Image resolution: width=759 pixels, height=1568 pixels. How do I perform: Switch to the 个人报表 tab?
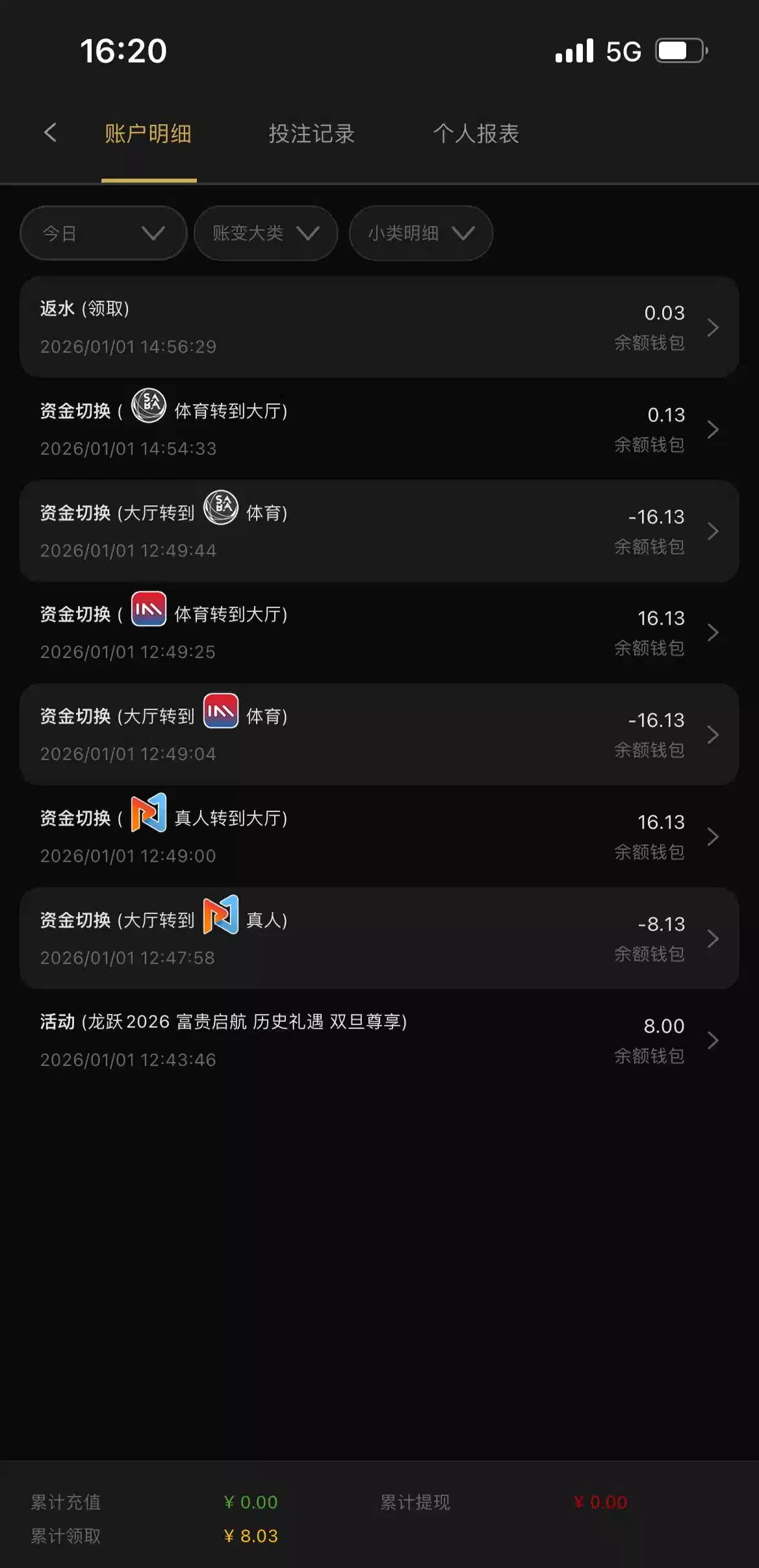pyautogui.click(x=476, y=134)
